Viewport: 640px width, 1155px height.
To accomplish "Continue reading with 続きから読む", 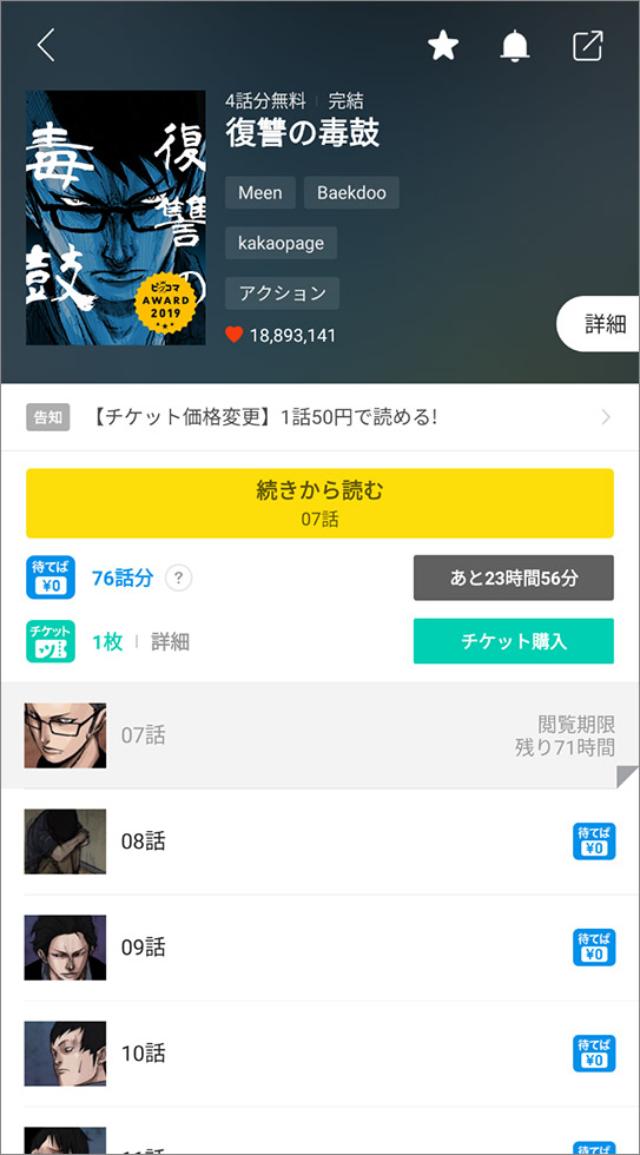I will tap(320, 503).
